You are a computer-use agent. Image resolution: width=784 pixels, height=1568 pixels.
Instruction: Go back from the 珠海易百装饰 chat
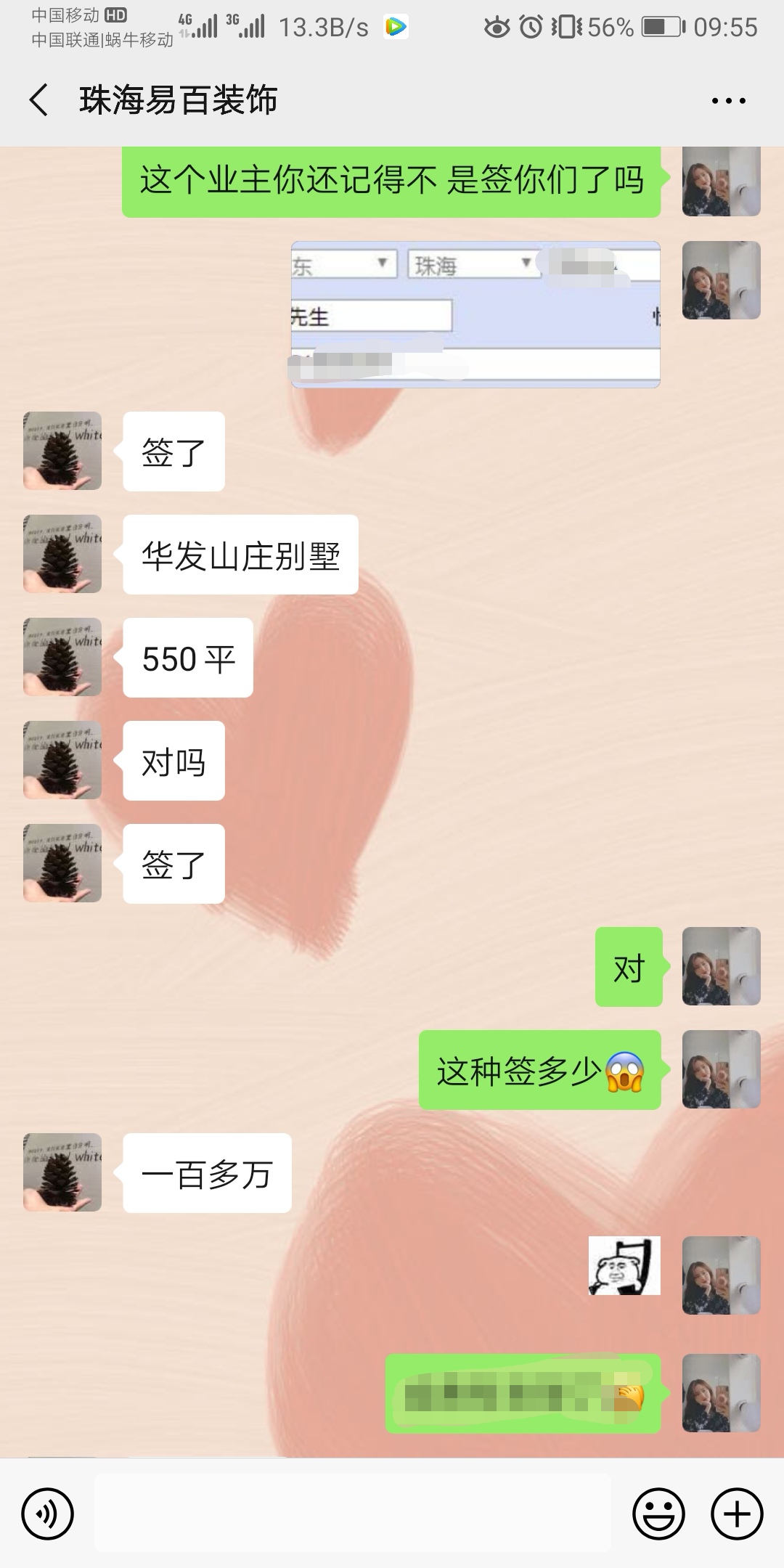click(39, 100)
